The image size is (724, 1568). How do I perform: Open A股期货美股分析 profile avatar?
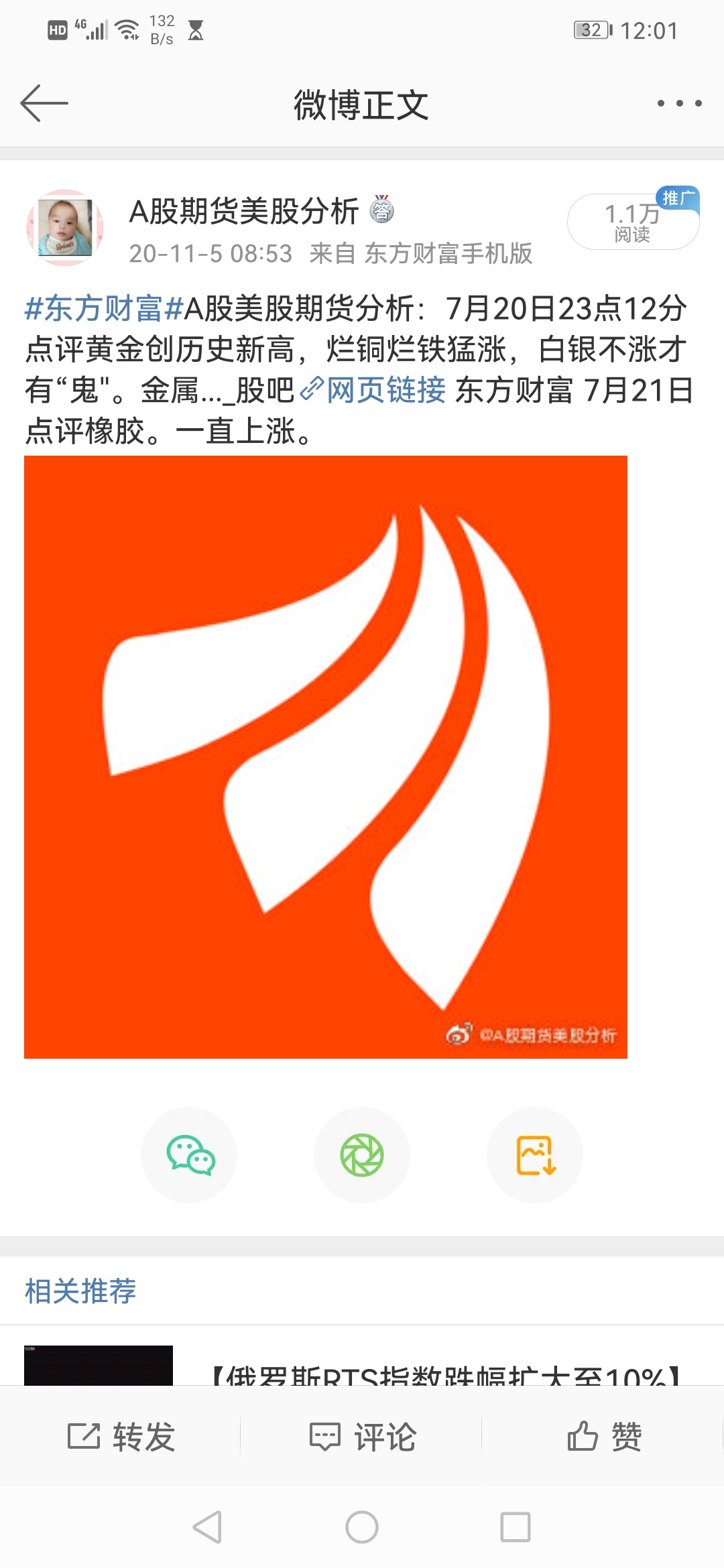coord(65,228)
